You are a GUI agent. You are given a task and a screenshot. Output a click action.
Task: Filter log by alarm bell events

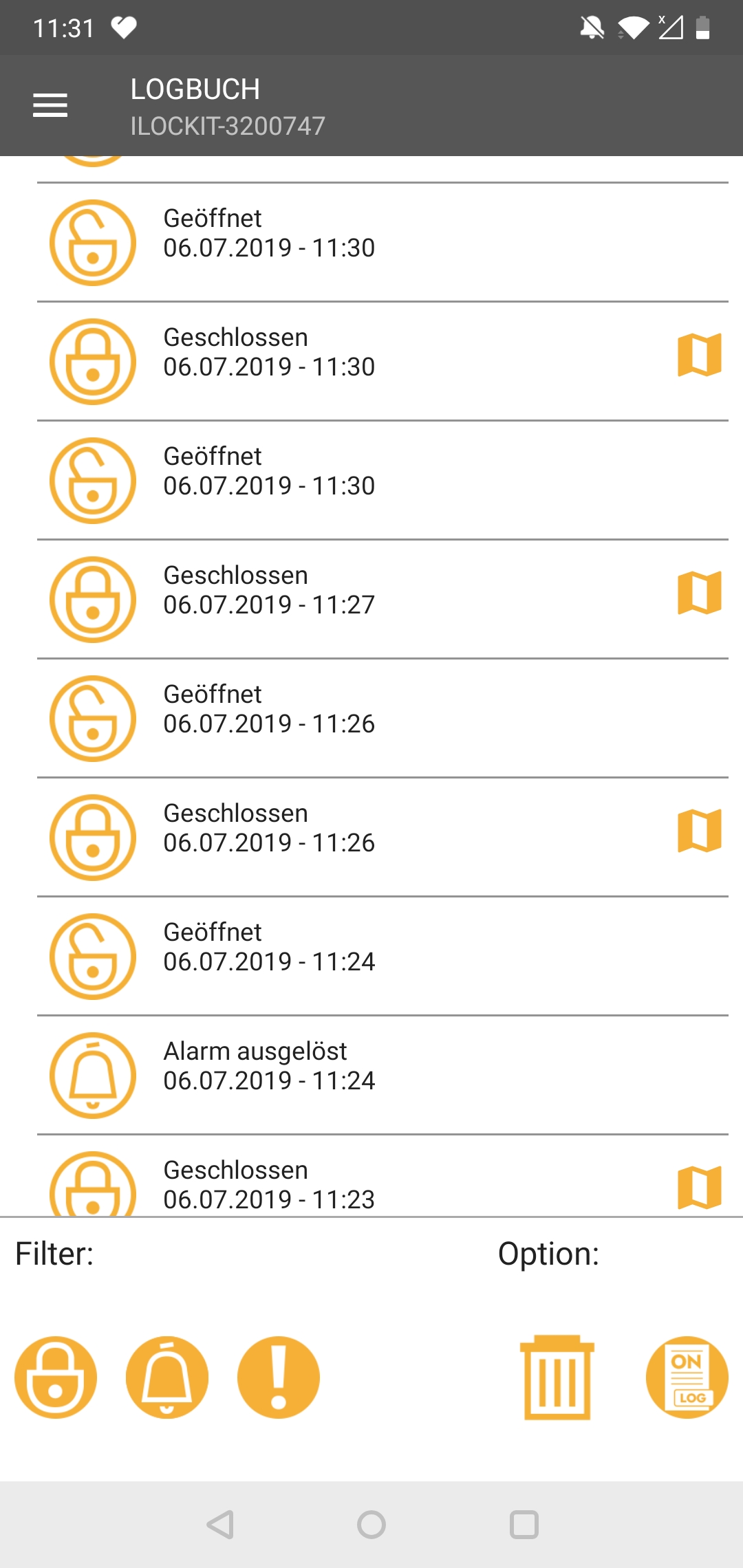(x=167, y=1377)
